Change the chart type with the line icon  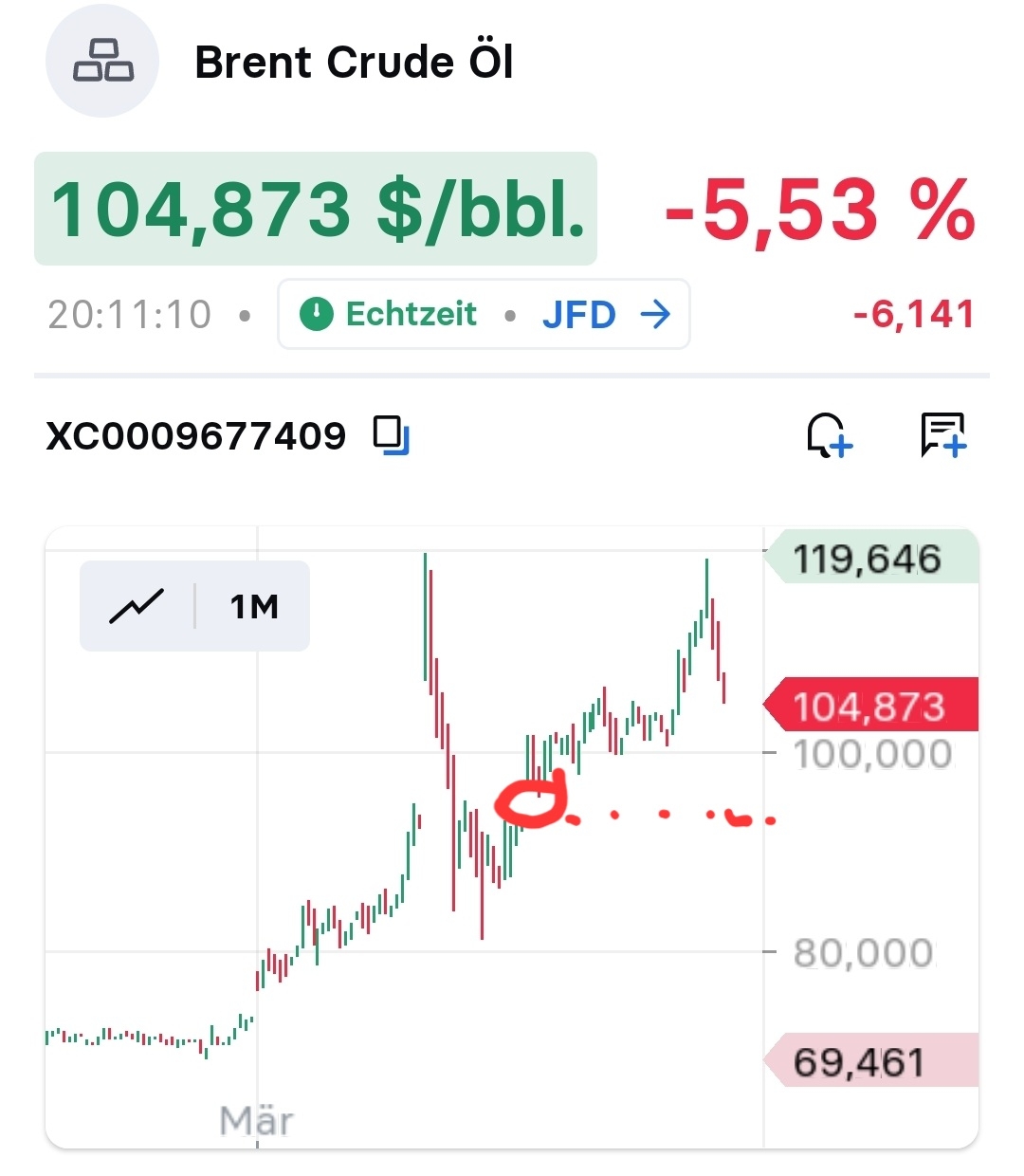pyautogui.click(x=137, y=606)
